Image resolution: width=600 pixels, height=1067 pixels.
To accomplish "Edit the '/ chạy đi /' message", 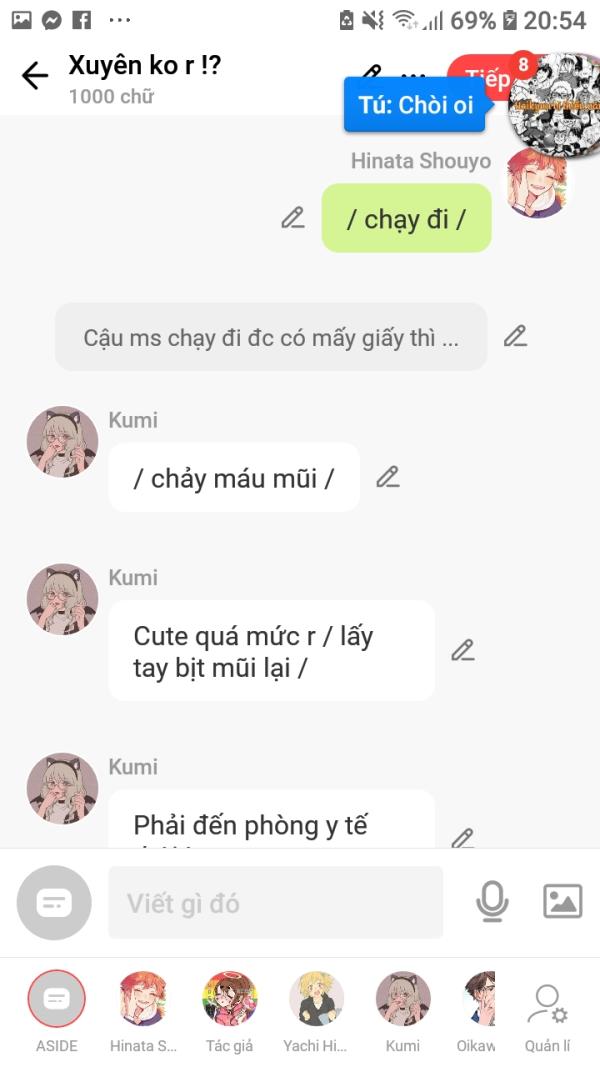I will (x=293, y=218).
